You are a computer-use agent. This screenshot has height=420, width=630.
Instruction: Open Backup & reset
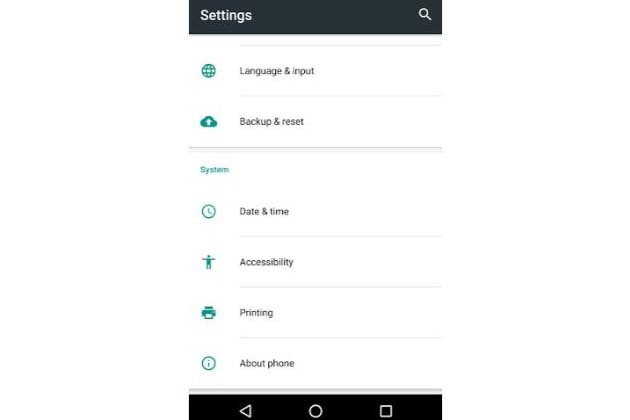271,121
